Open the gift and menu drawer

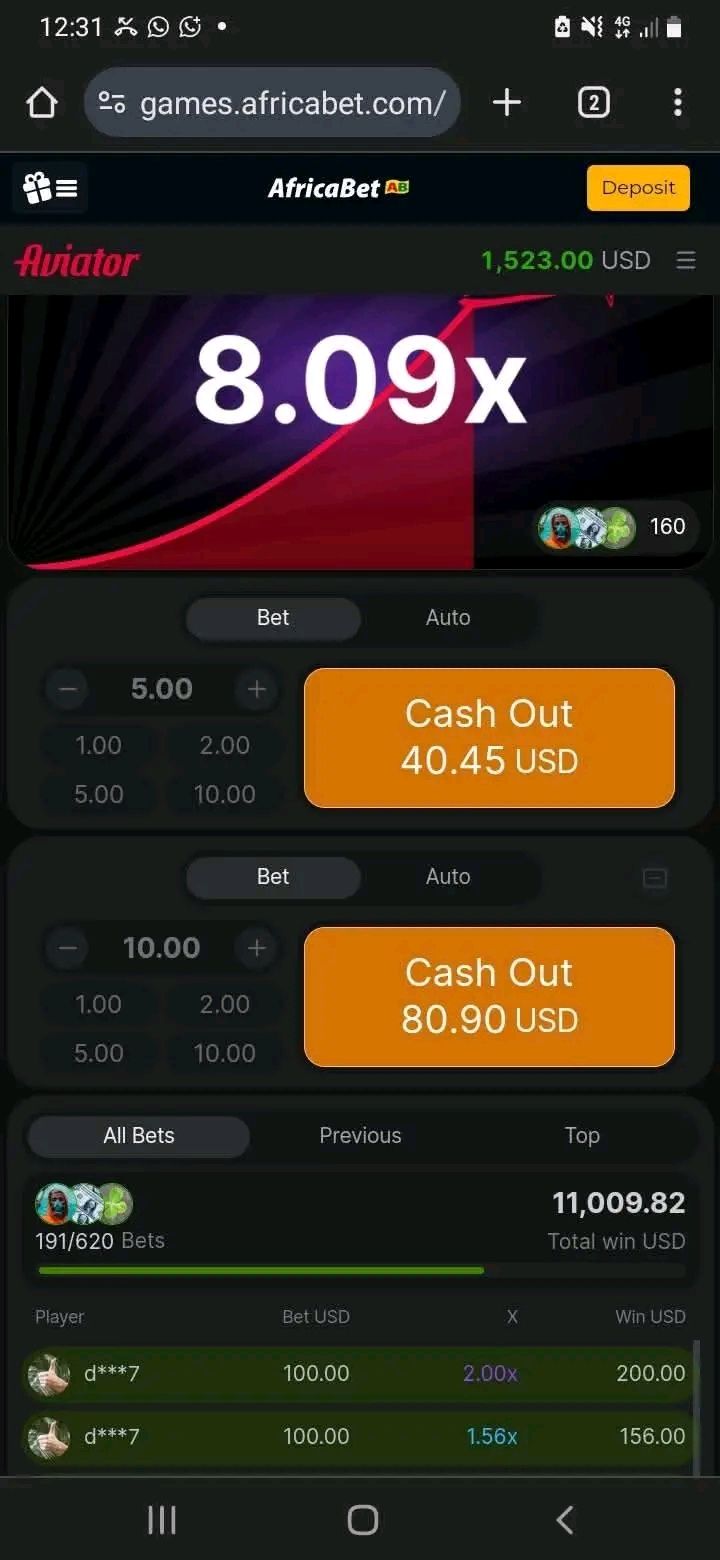point(50,187)
